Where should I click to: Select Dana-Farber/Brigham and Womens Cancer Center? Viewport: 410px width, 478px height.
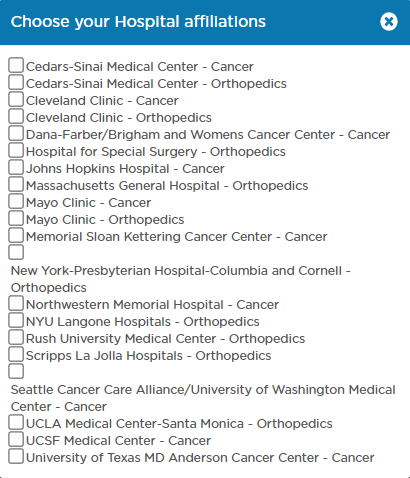(x=16, y=133)
